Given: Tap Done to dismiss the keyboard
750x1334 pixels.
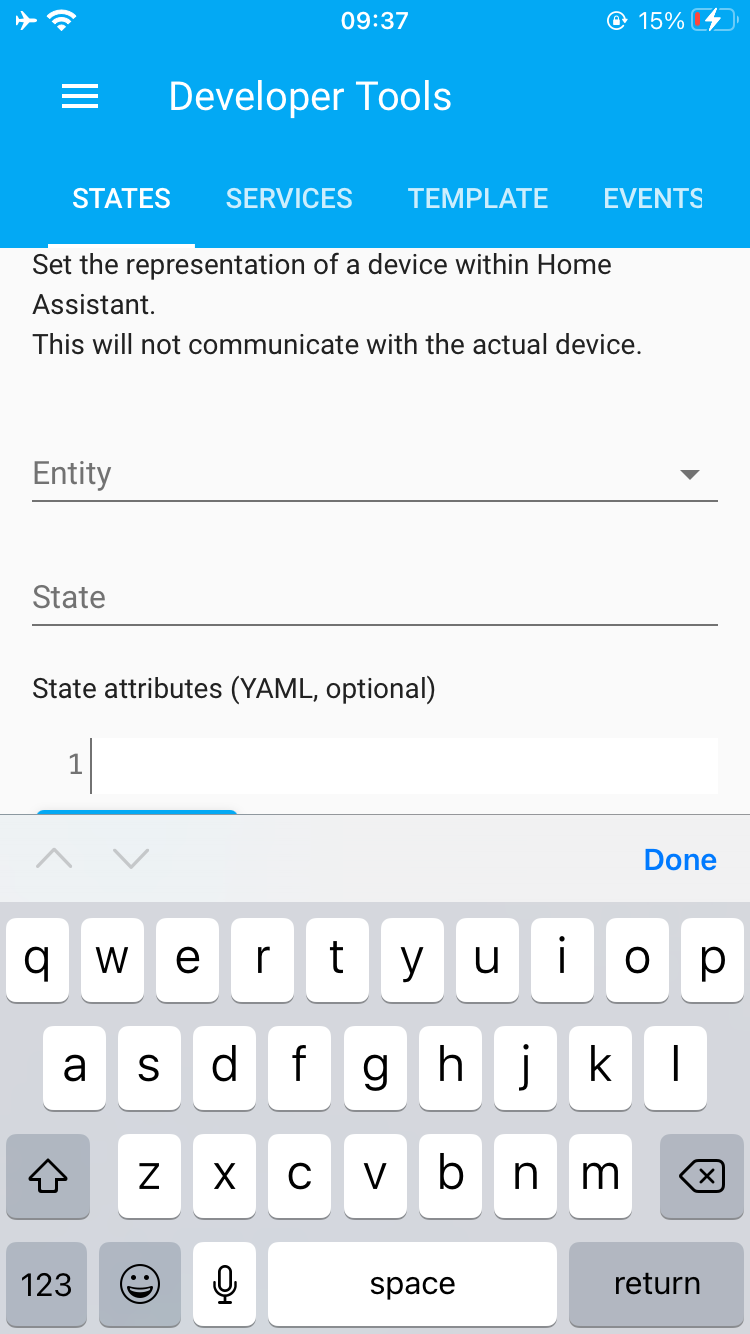Looking at the screenshot, I should pyautogui.click(x=680, y=859).
